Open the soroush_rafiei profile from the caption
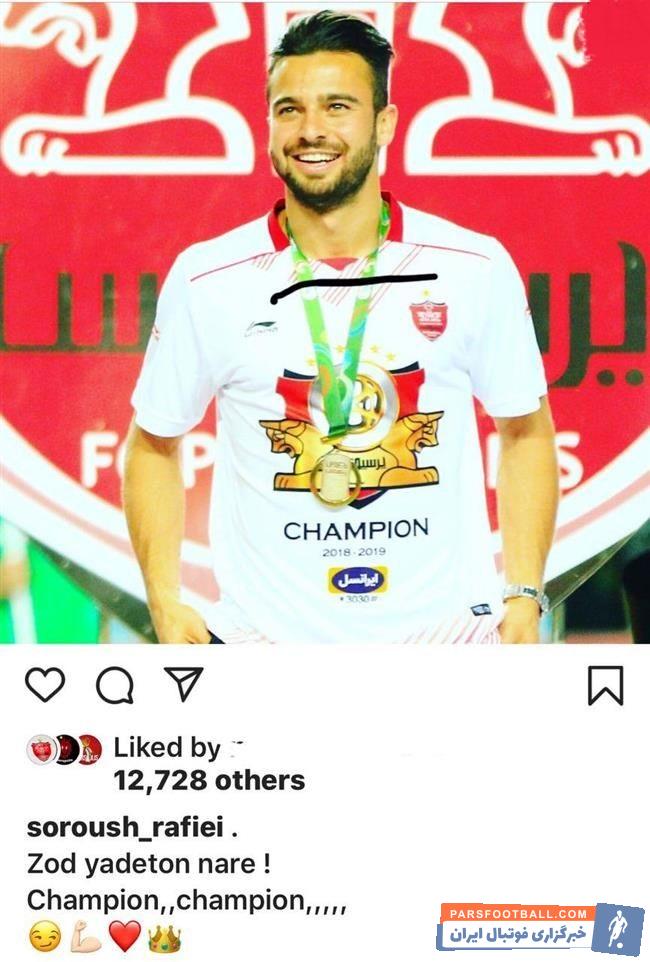The height and width of the screenshot is (962, 650). (x=122, y=827)
